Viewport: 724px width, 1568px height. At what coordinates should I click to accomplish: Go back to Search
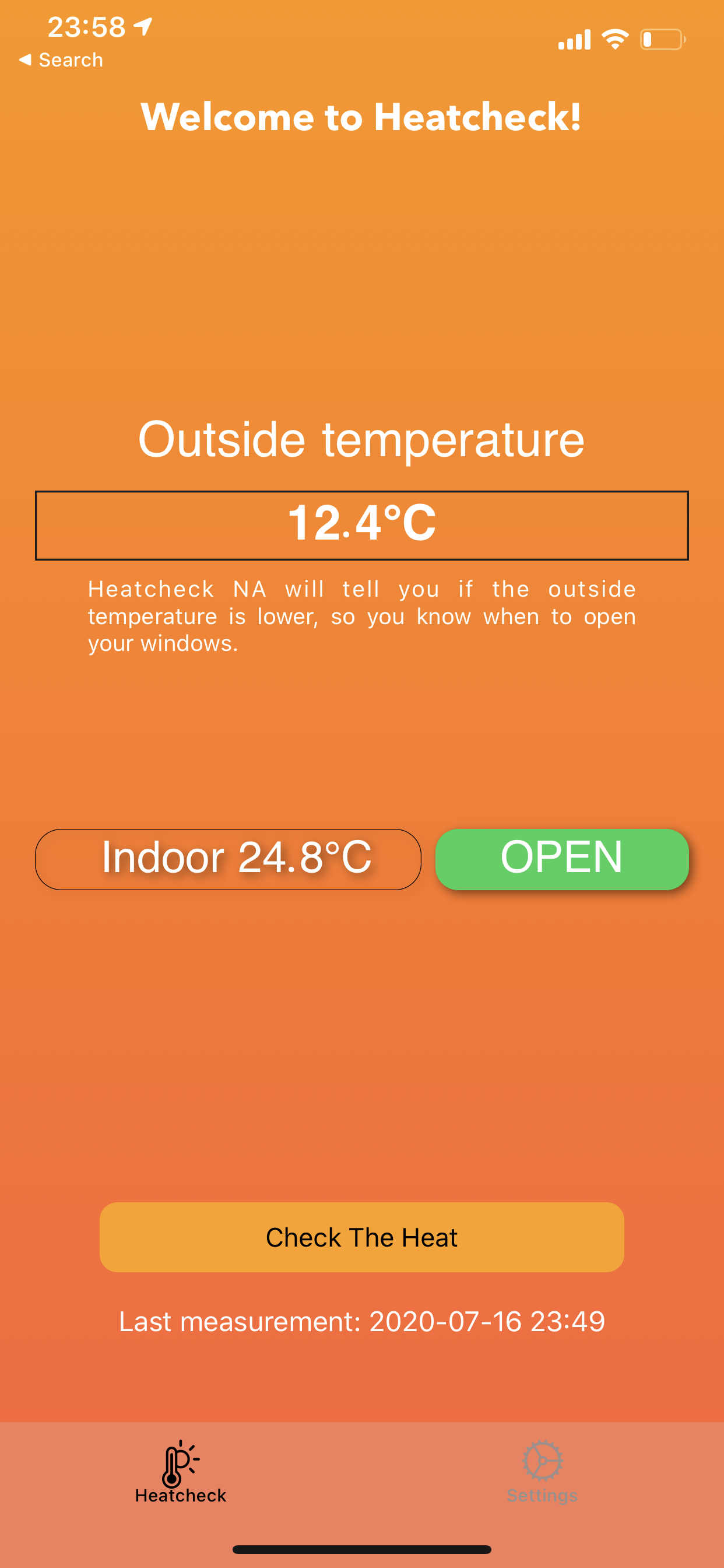click(61, 60)
